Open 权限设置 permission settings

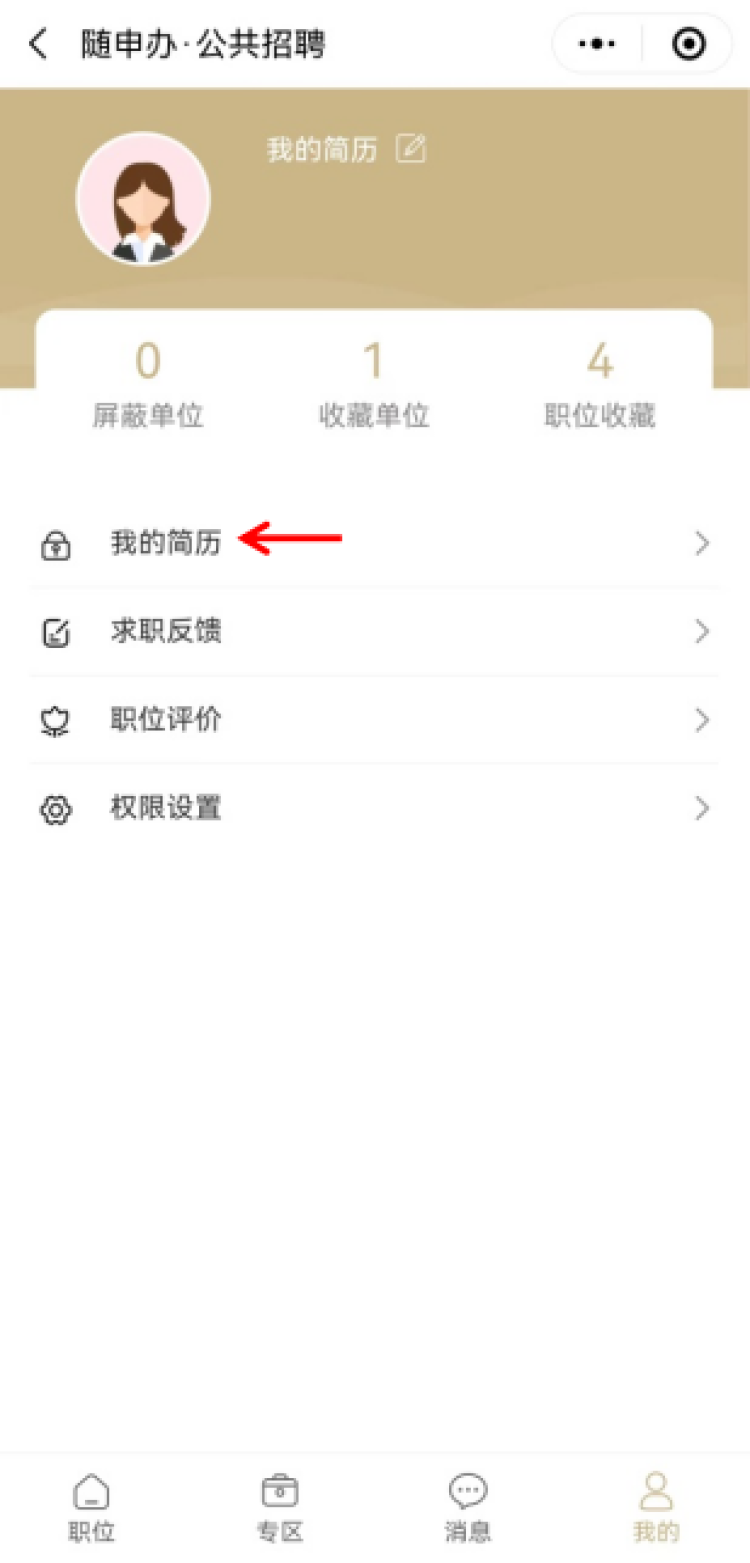click(x=374, y=808)
